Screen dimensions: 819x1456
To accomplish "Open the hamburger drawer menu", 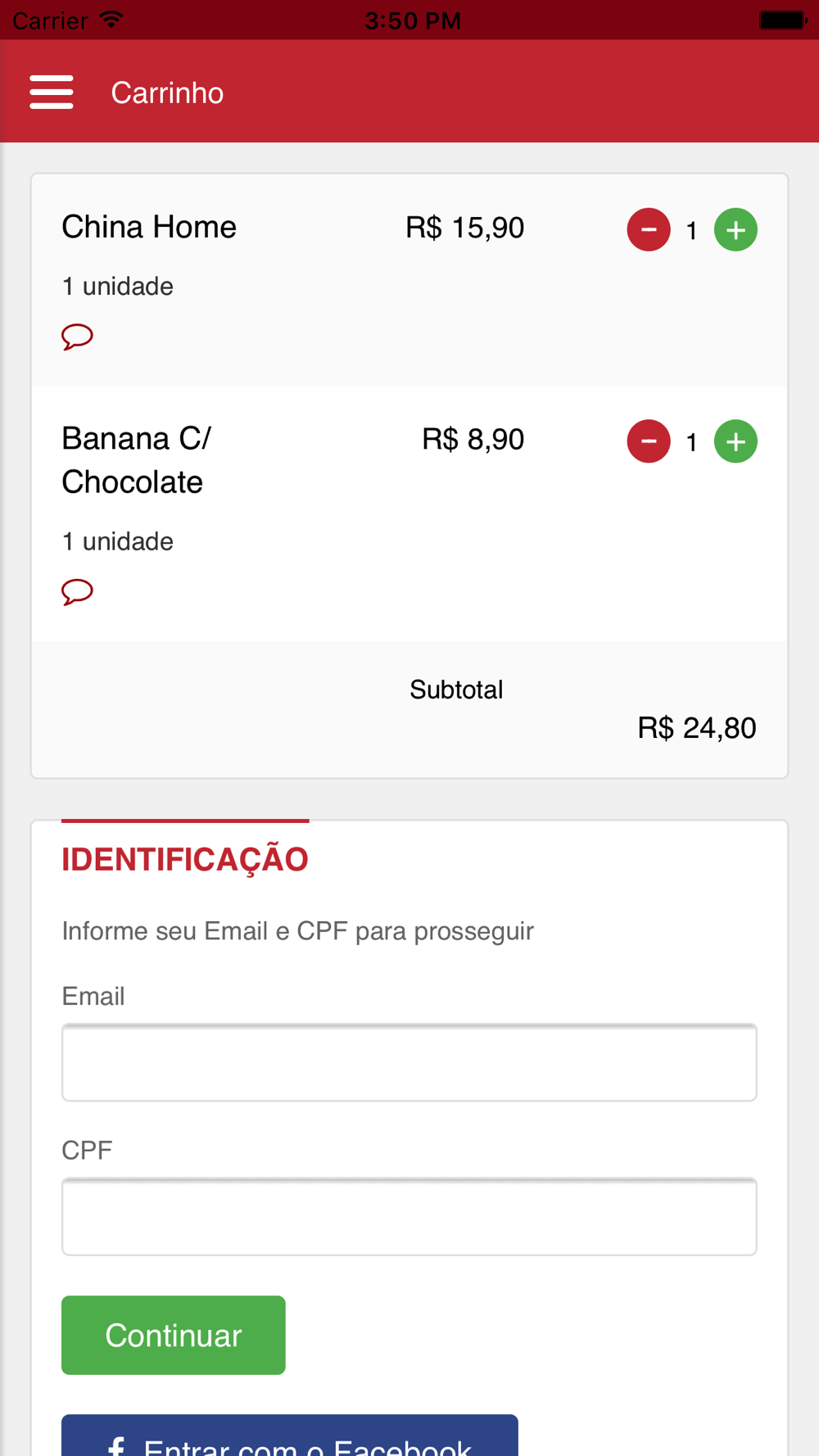I will click(x=52, y=92).
